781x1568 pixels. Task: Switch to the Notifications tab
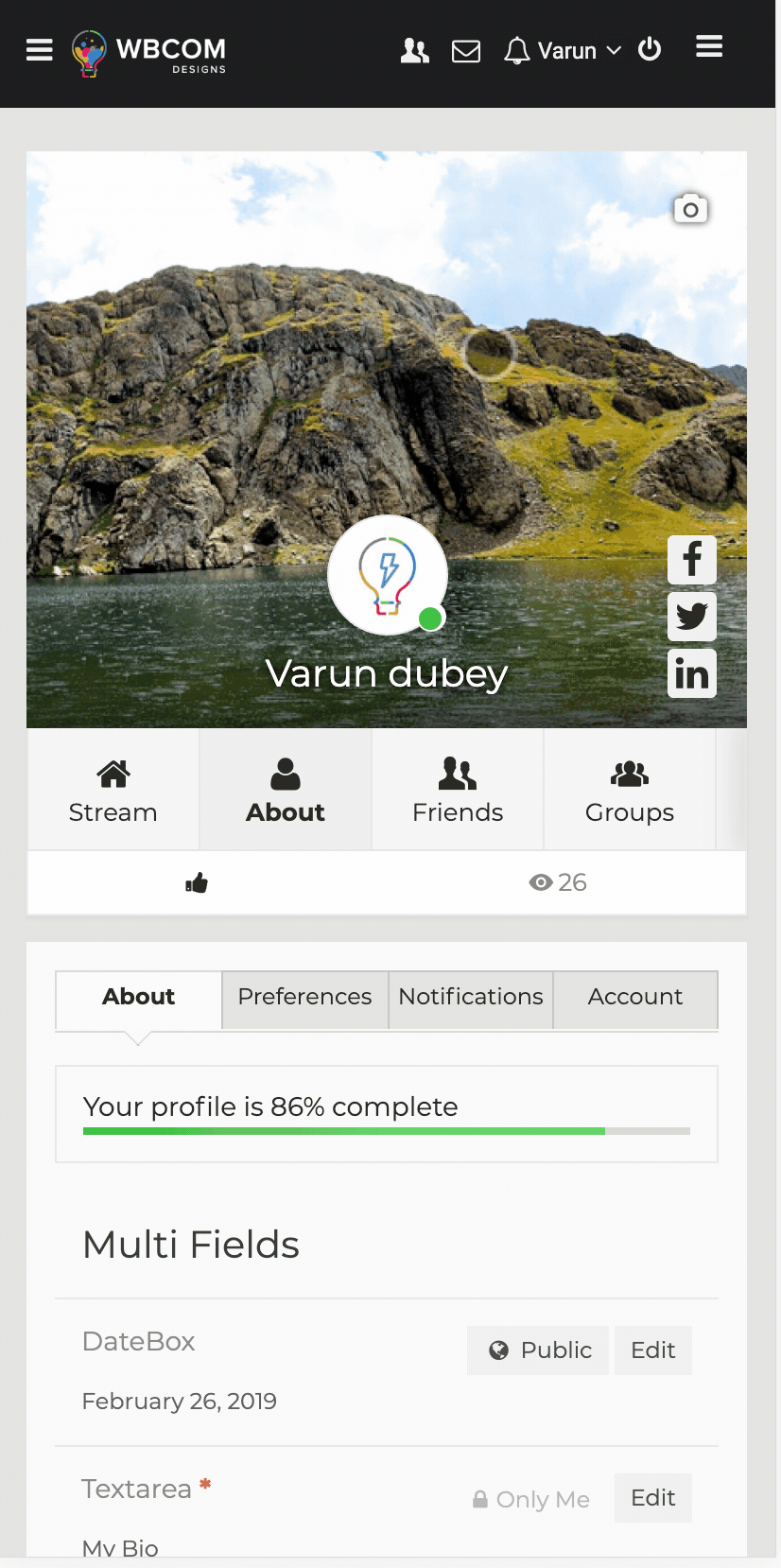[471, 997]
